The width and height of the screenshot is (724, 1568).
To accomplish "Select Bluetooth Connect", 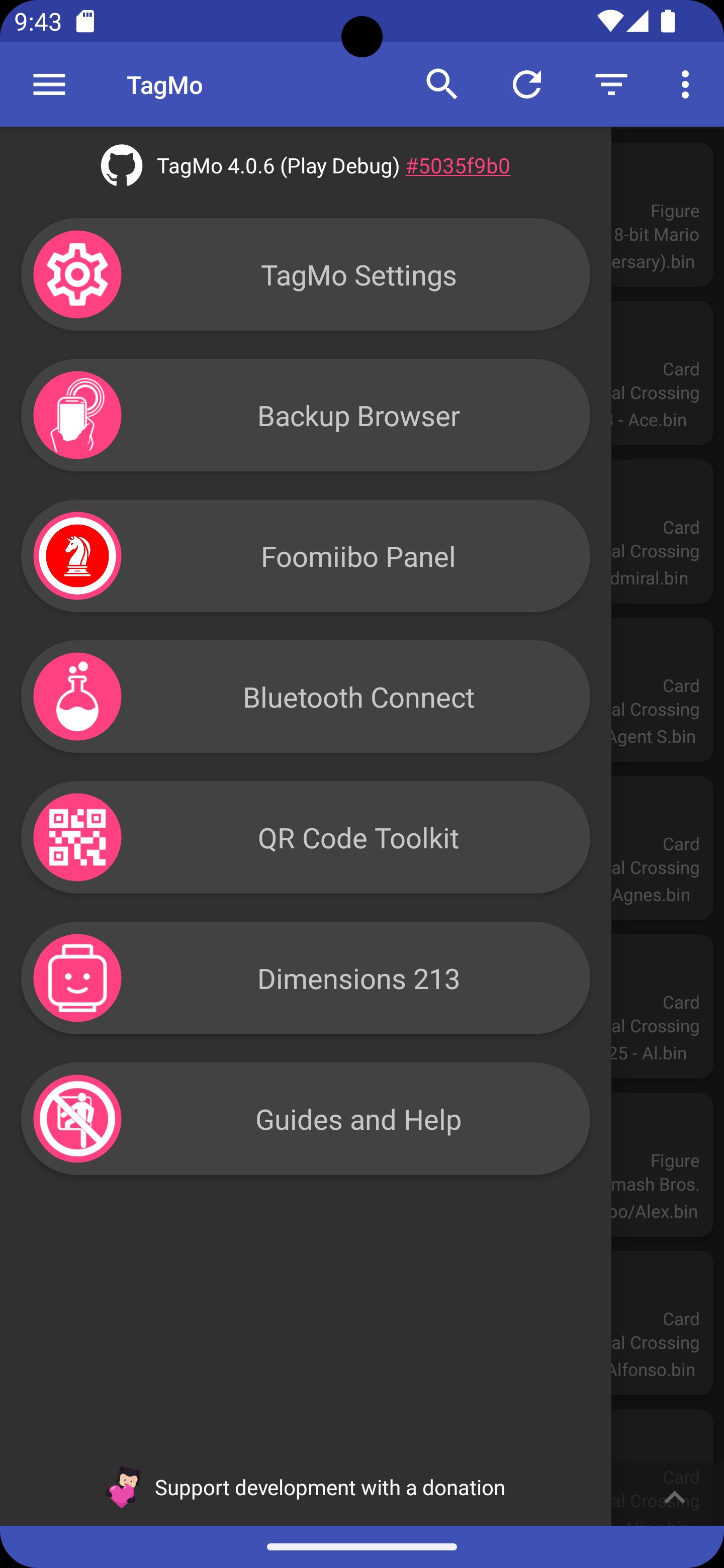I will click(306, 697).
